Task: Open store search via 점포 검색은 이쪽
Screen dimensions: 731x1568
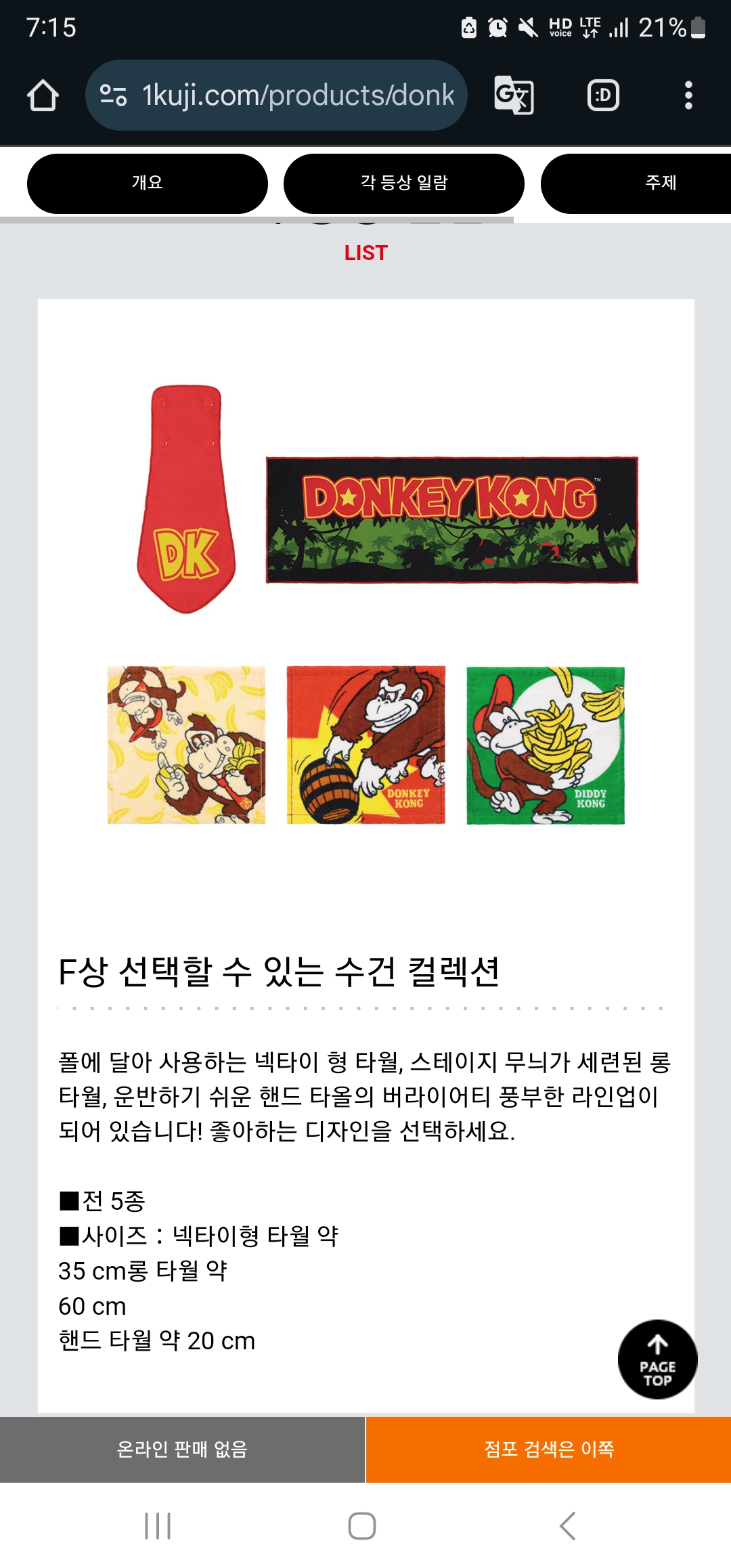Action: pos(549,1449)
